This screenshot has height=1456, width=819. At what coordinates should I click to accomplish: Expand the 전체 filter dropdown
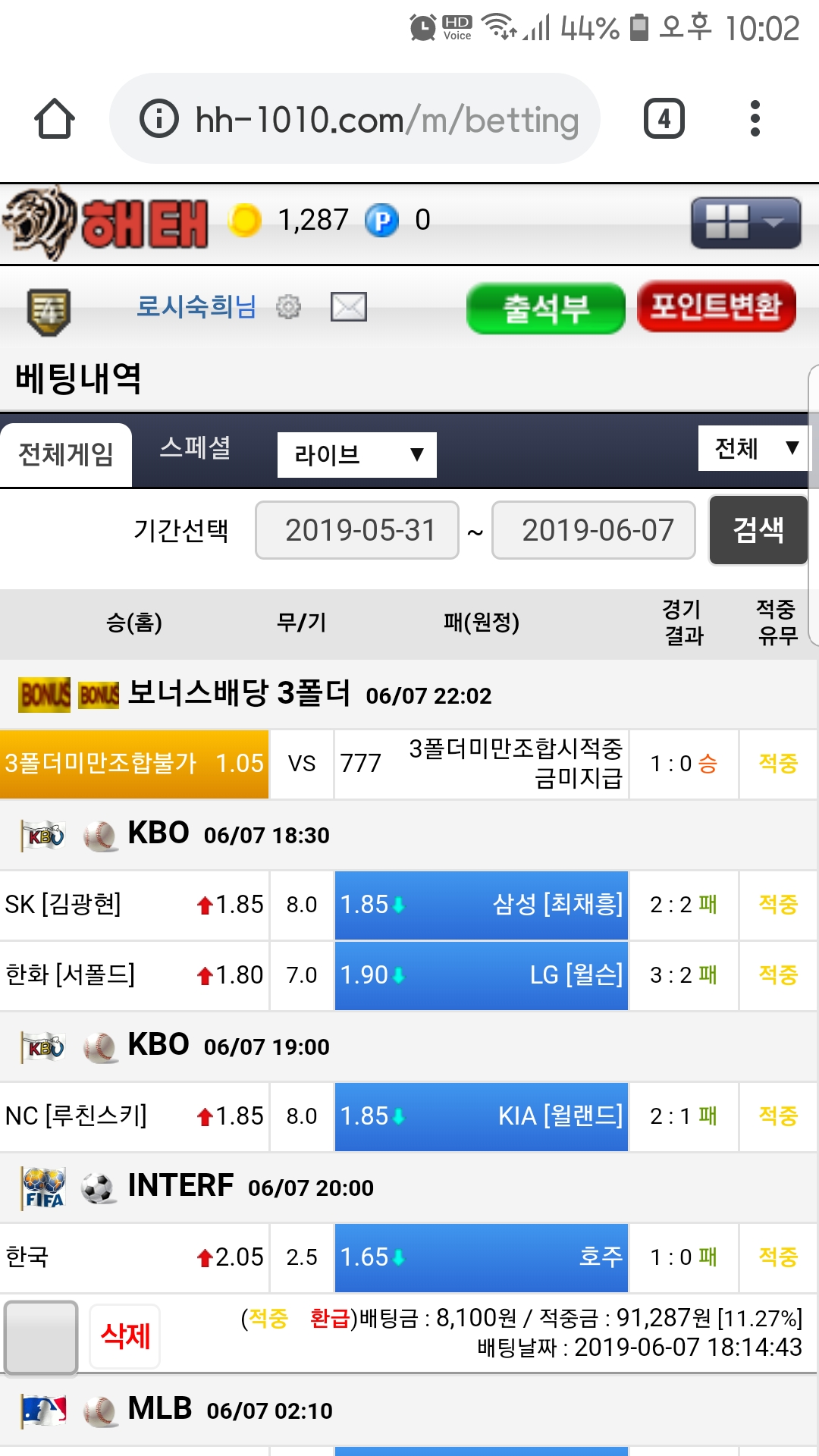tap(754, 448)
